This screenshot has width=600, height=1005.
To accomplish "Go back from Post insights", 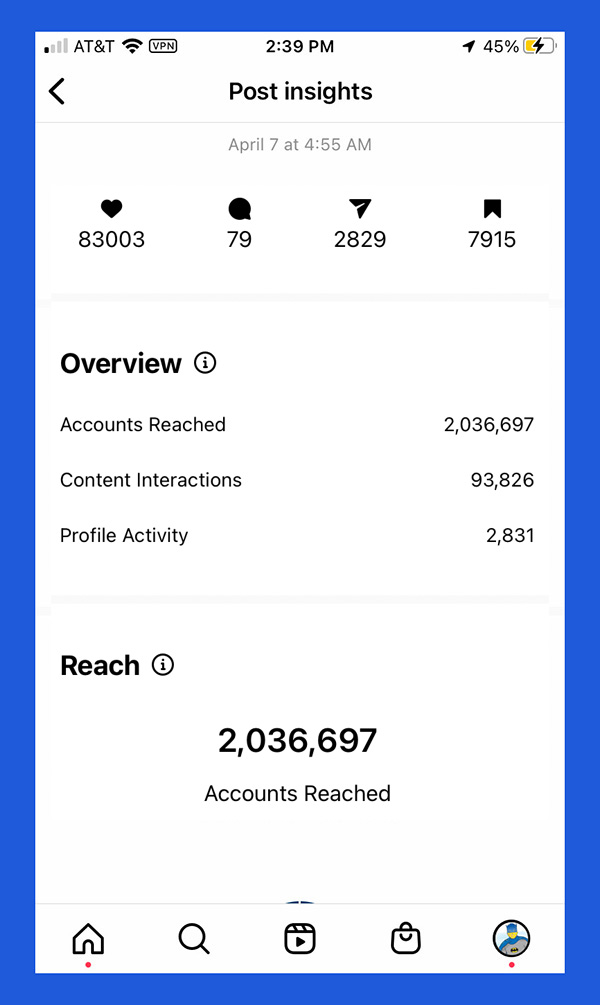I will (57, 92).
